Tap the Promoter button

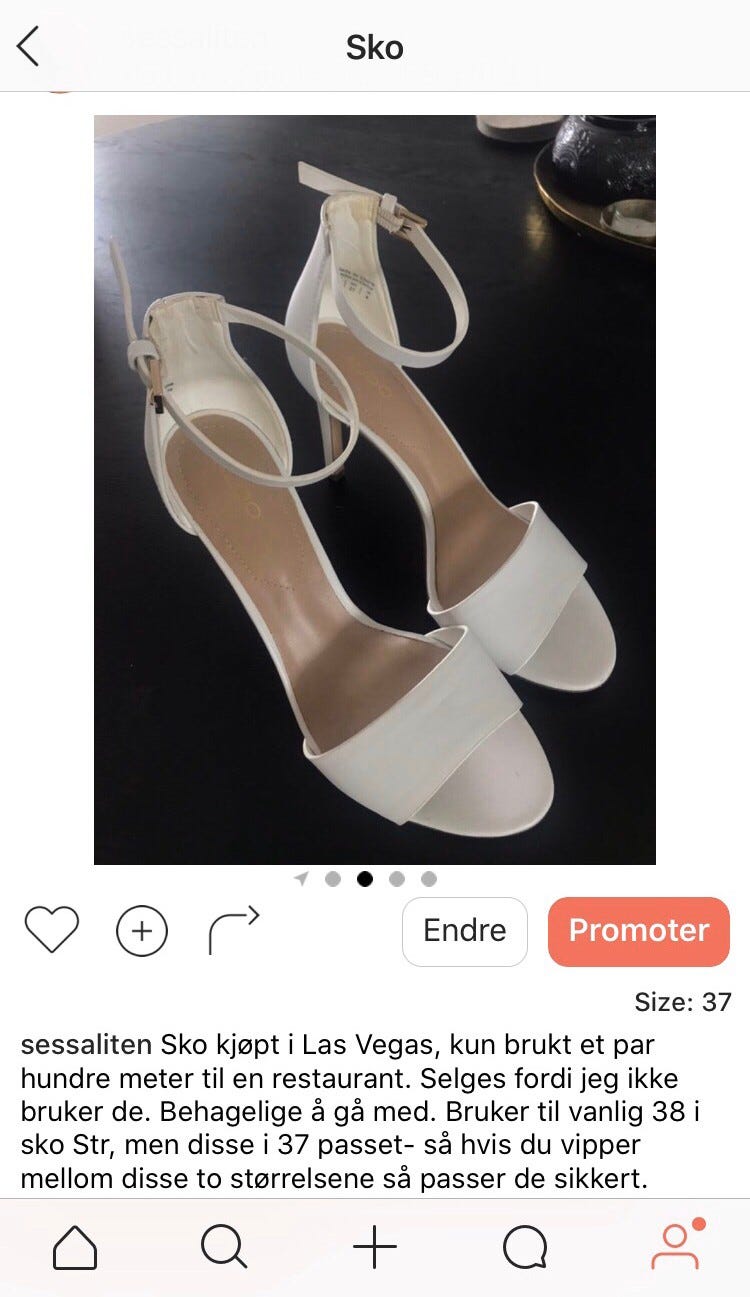(639, 931)
